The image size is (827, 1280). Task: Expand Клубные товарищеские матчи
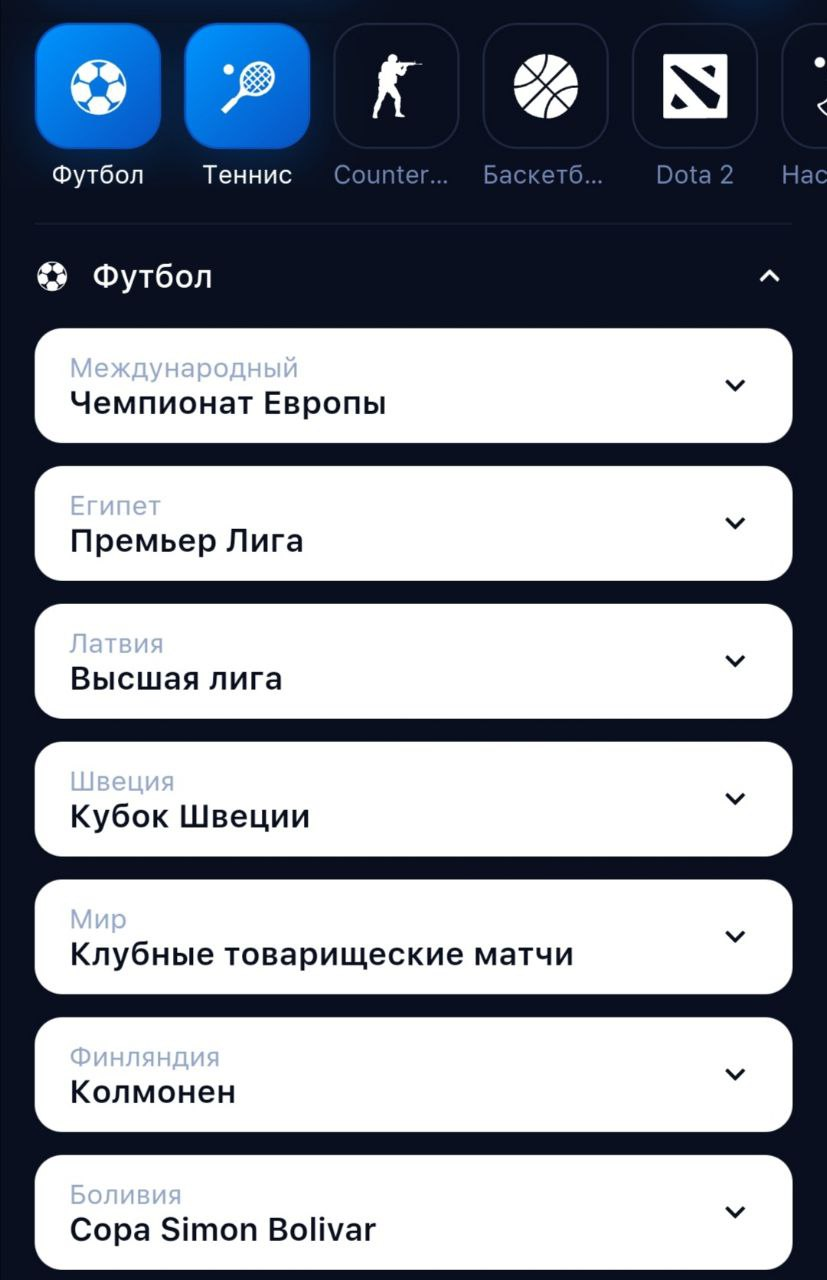[x=735, y=937]
